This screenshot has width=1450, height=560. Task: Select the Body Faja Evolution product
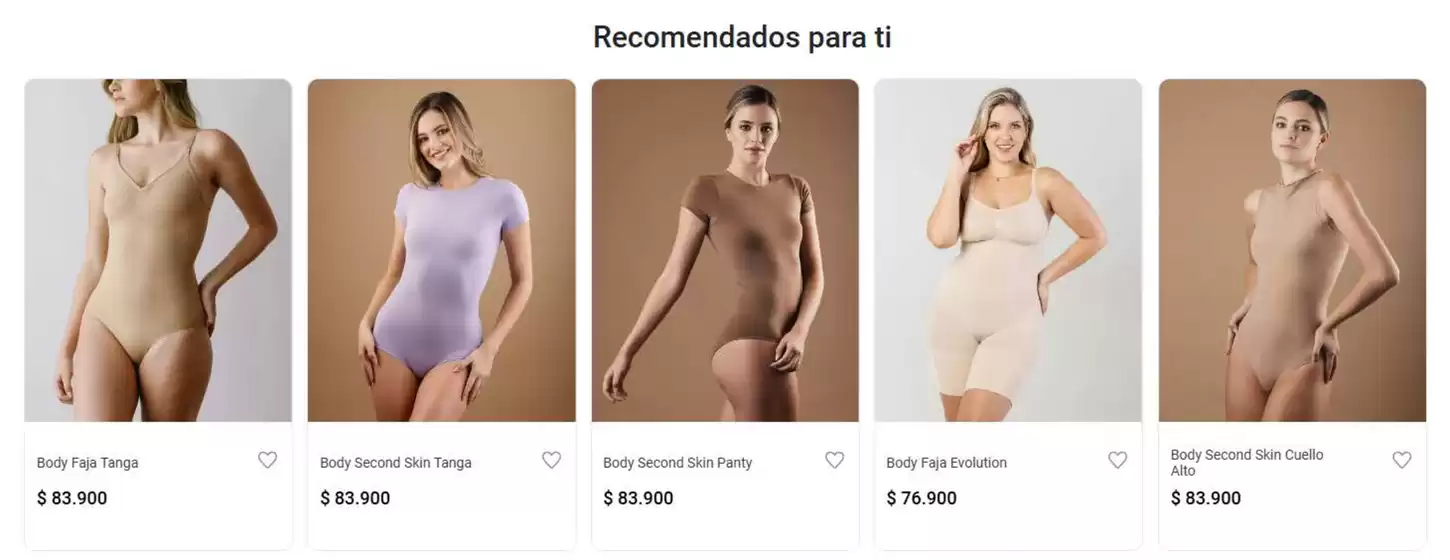click(1008, 250)
